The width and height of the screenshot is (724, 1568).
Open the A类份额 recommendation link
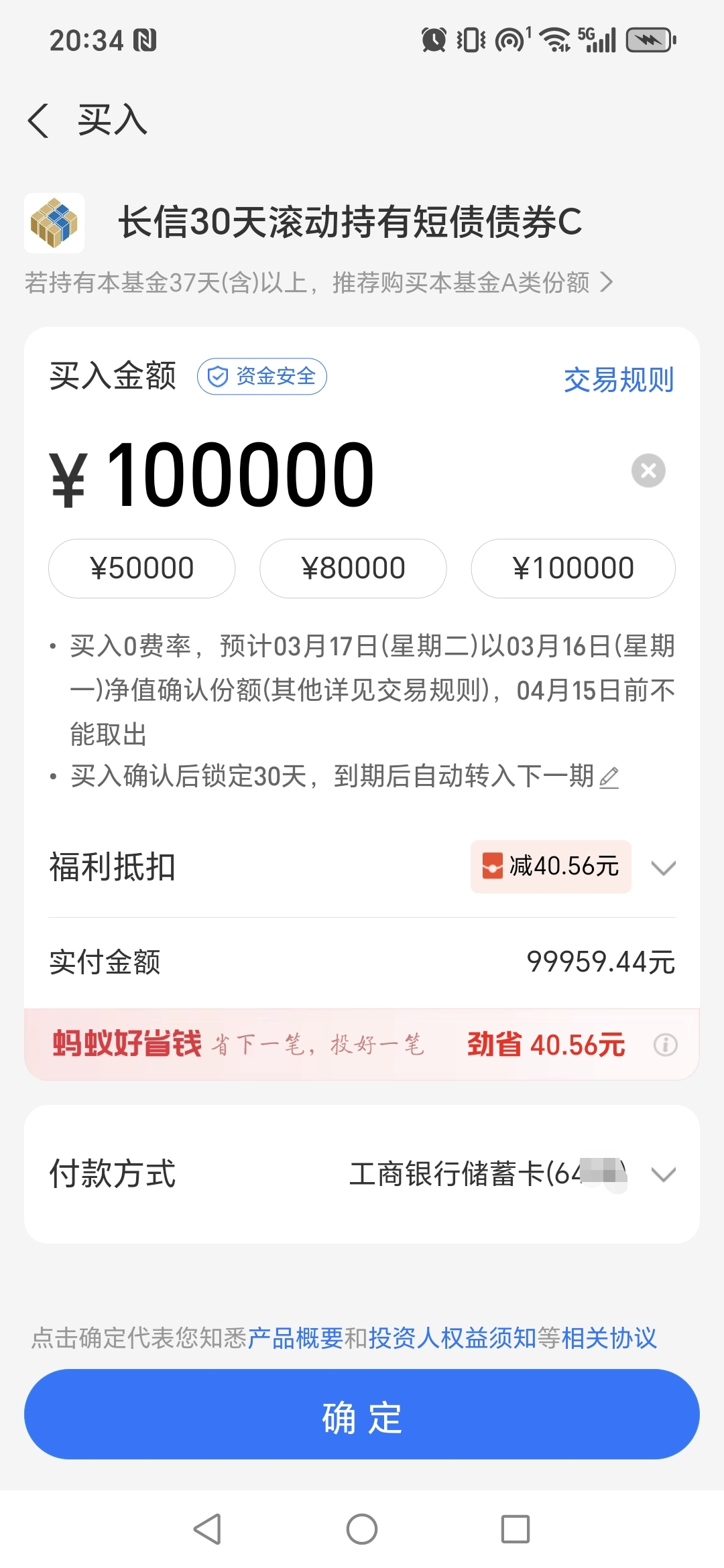pos(318,283)
